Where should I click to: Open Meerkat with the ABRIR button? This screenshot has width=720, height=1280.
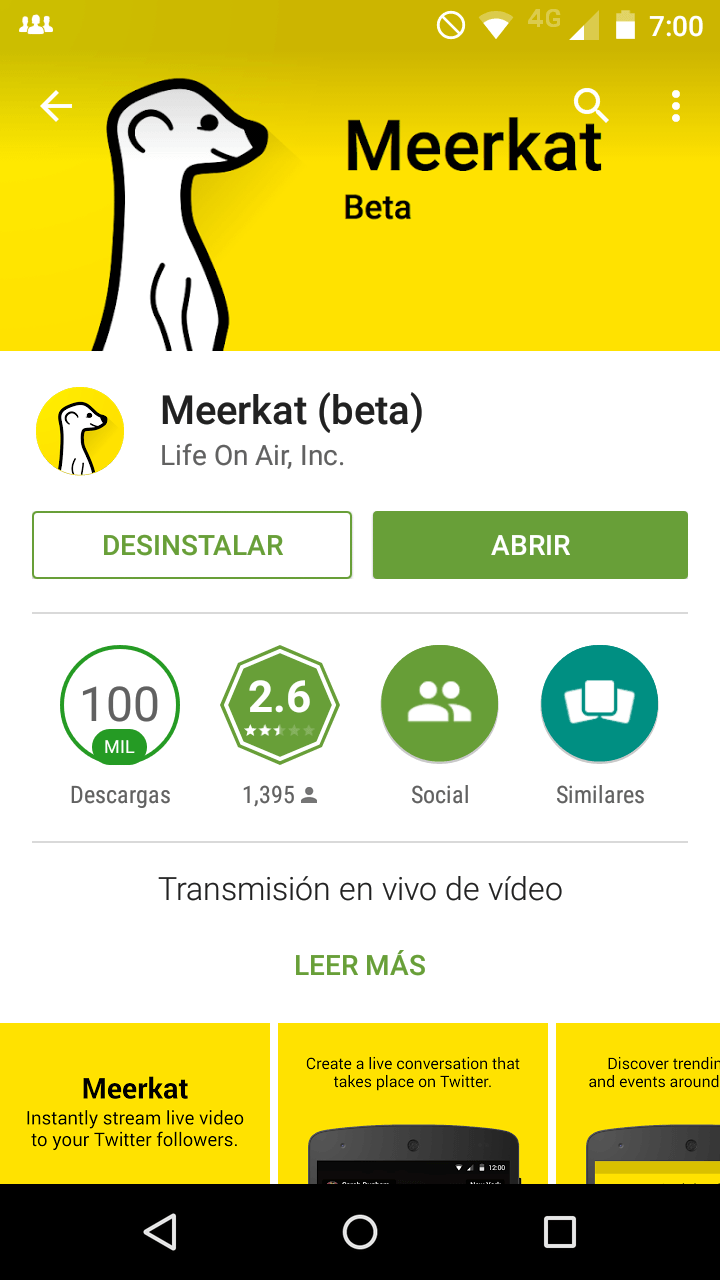[530, 545]
